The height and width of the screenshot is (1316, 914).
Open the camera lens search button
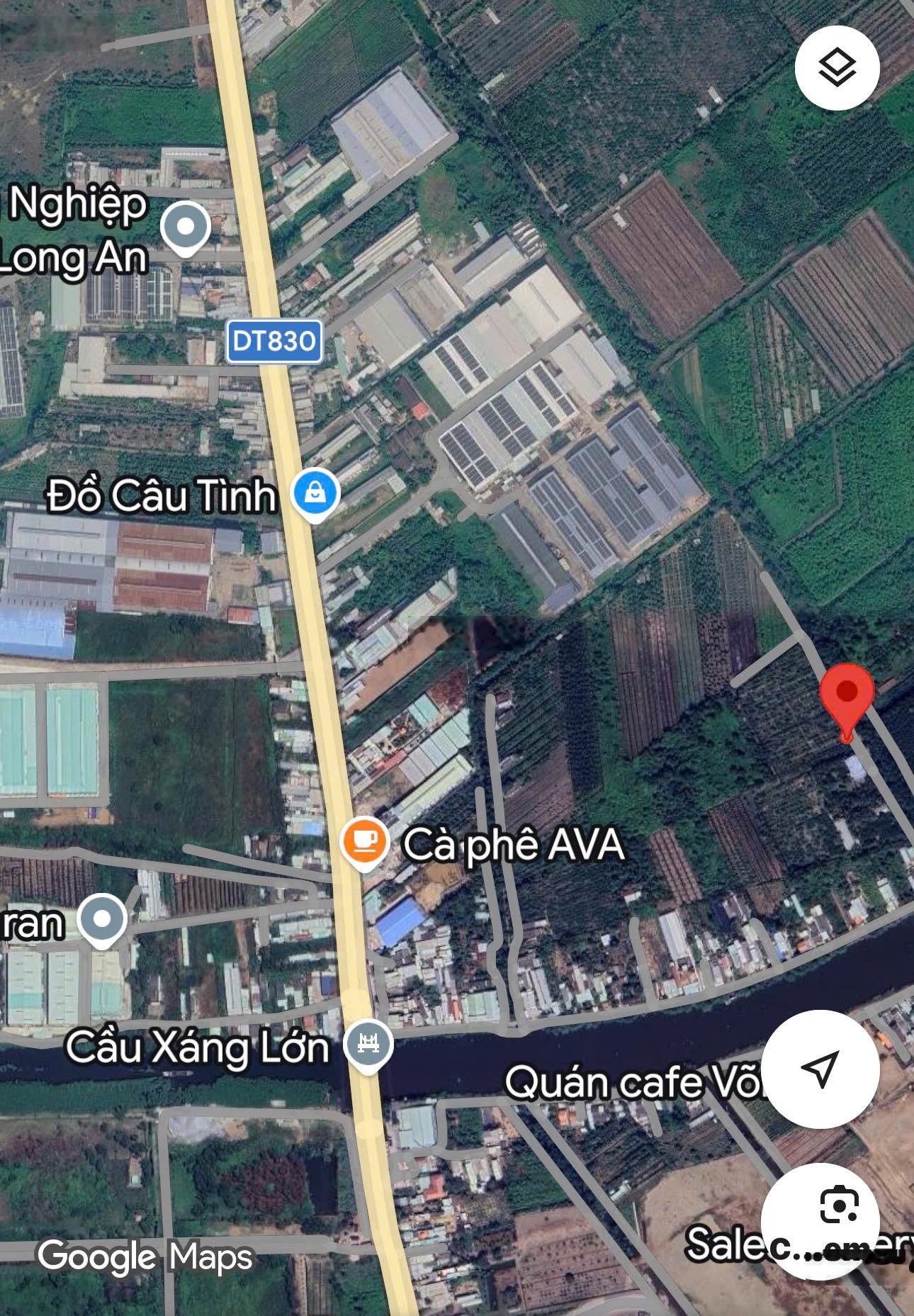coord(839,1205)
